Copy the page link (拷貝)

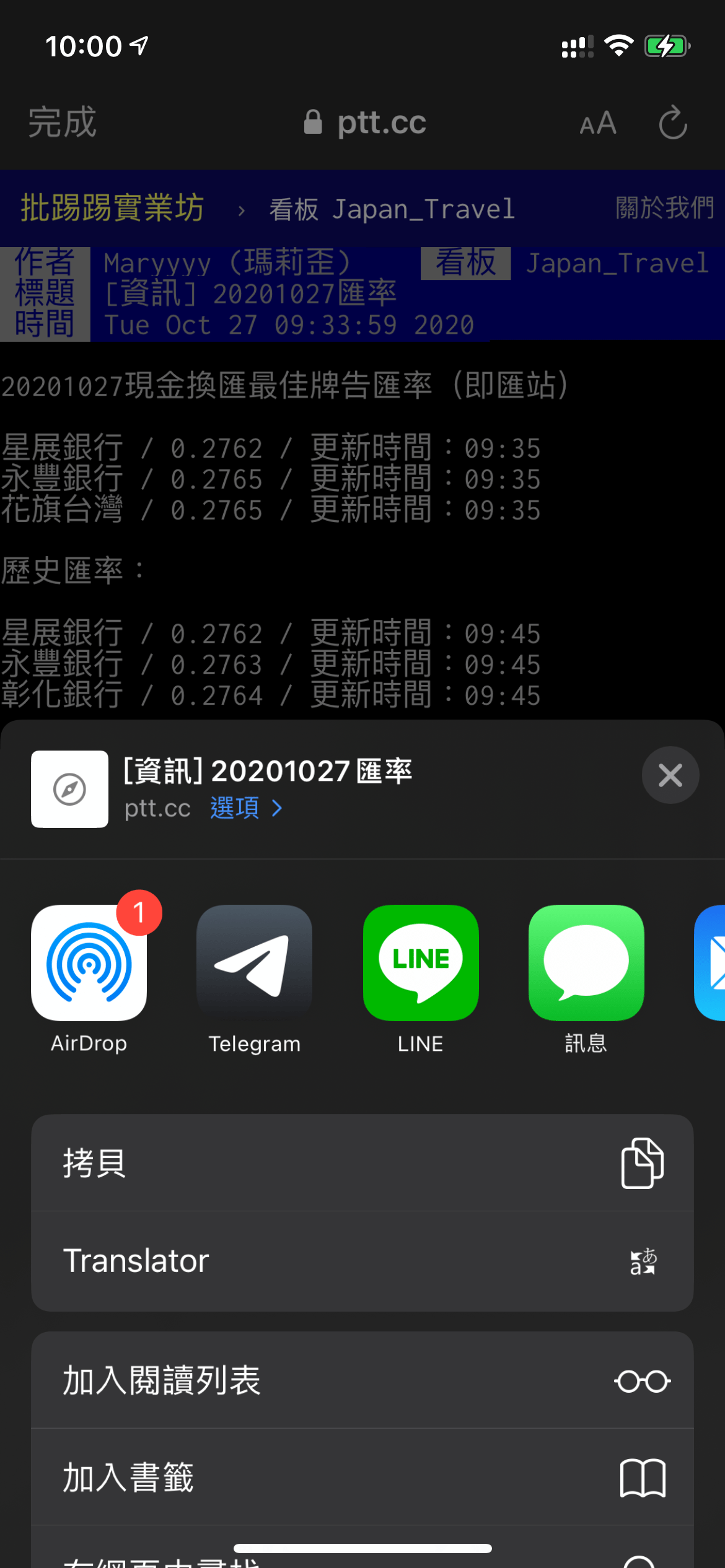[362, 1163]
